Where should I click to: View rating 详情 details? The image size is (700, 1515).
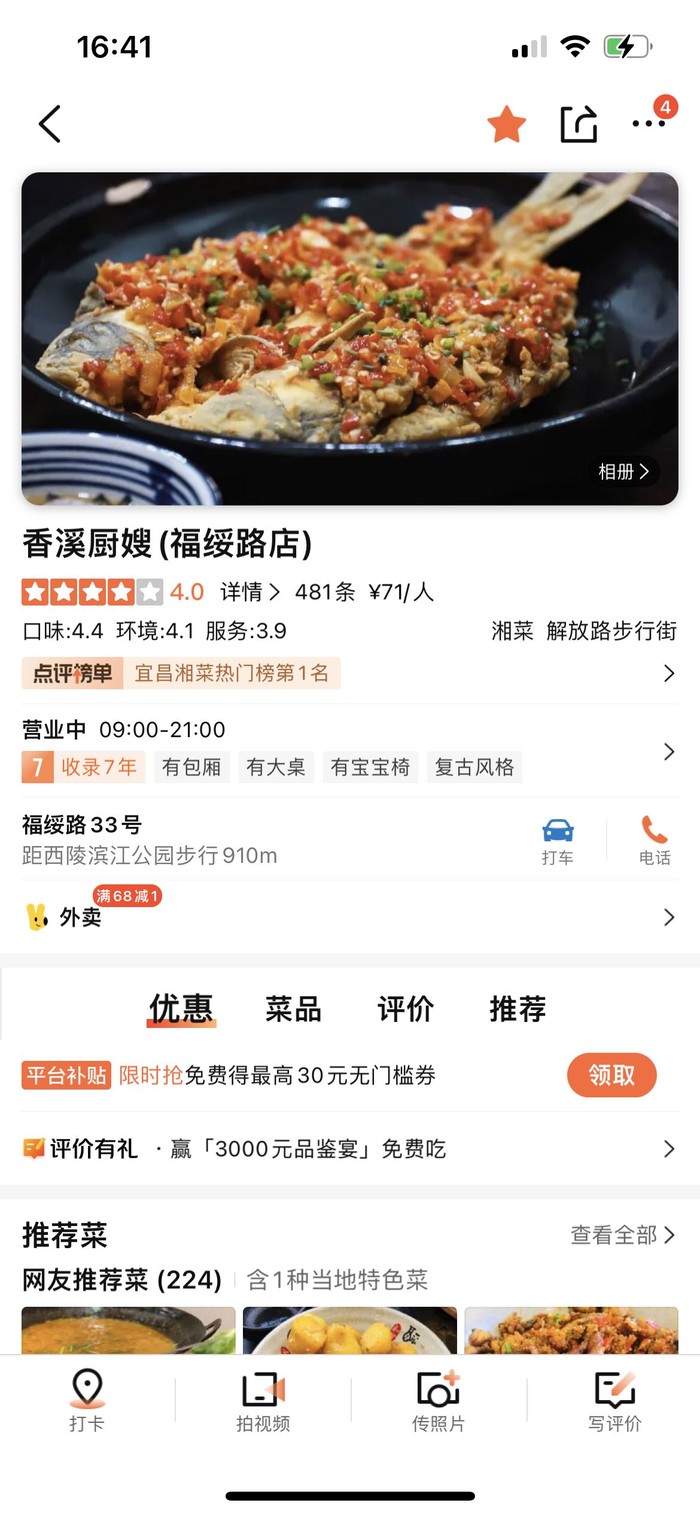(x=249, y=592)
